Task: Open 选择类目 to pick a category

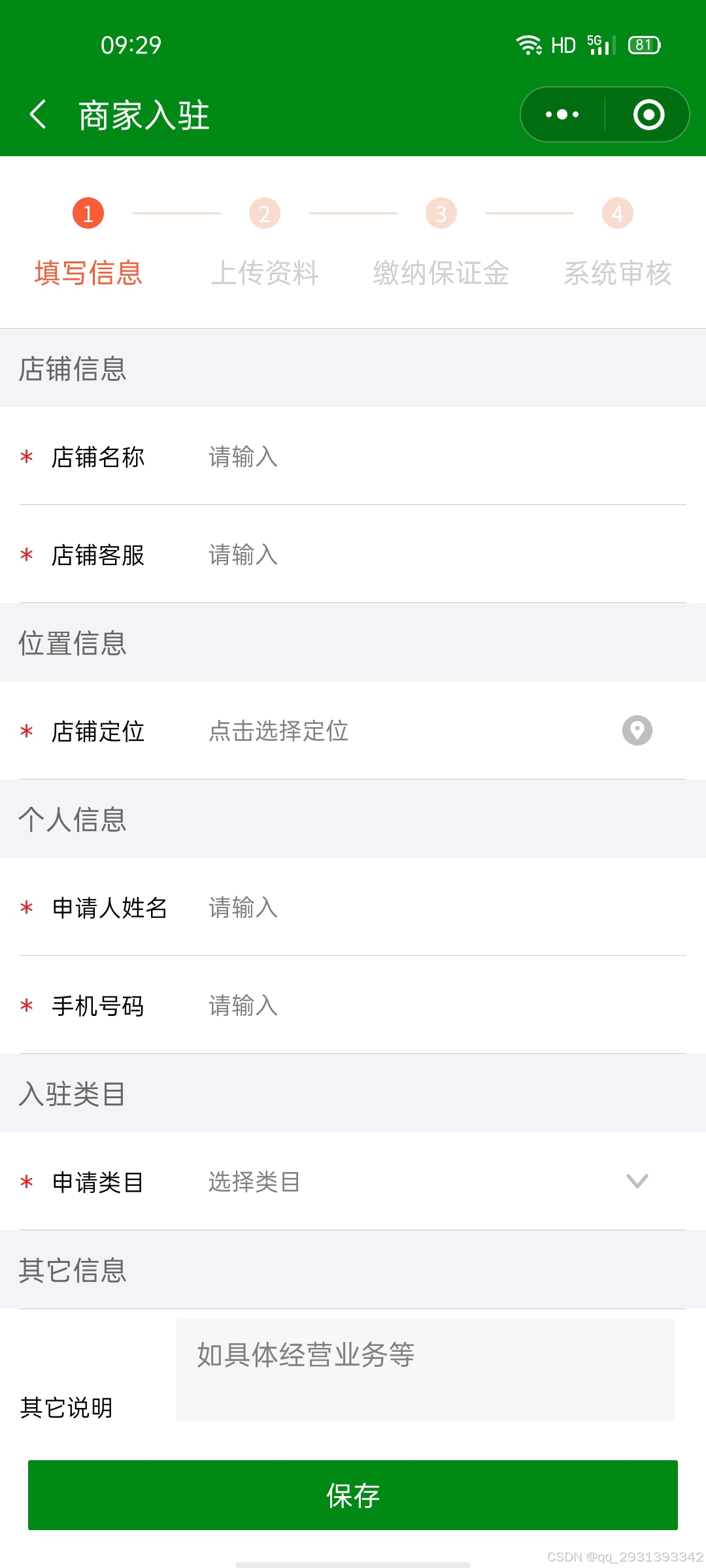Action: (x=255, y=1181)
